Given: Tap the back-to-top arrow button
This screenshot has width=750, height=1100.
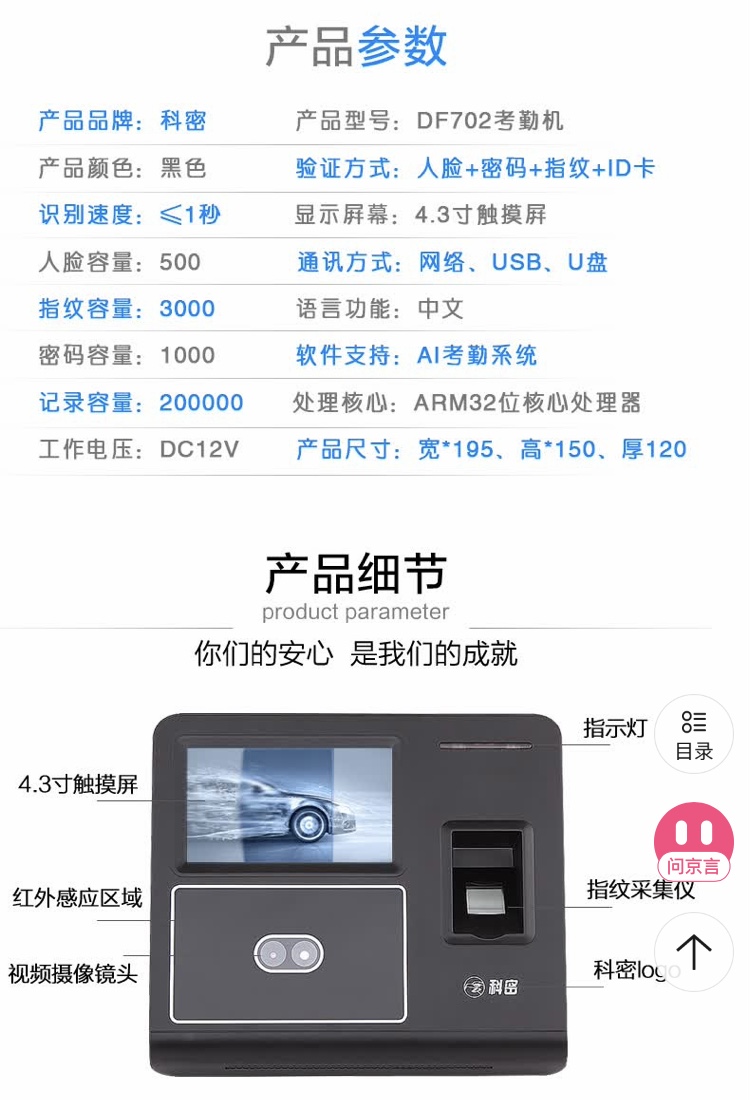Looking at the screenshot, I should click(694, 952).
